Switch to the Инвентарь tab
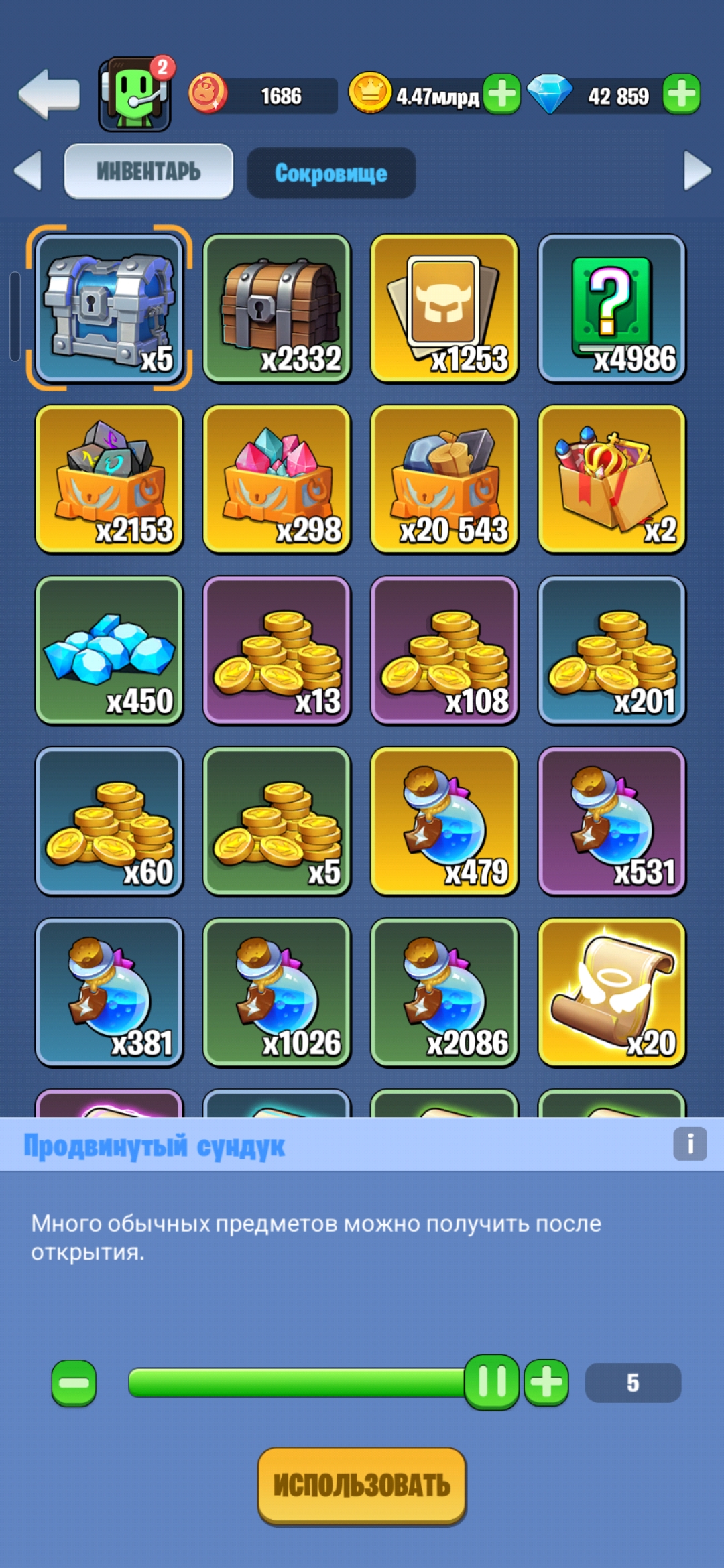Screen dimensions: 724x1568 pyautogui.click(x=148, y=172)
